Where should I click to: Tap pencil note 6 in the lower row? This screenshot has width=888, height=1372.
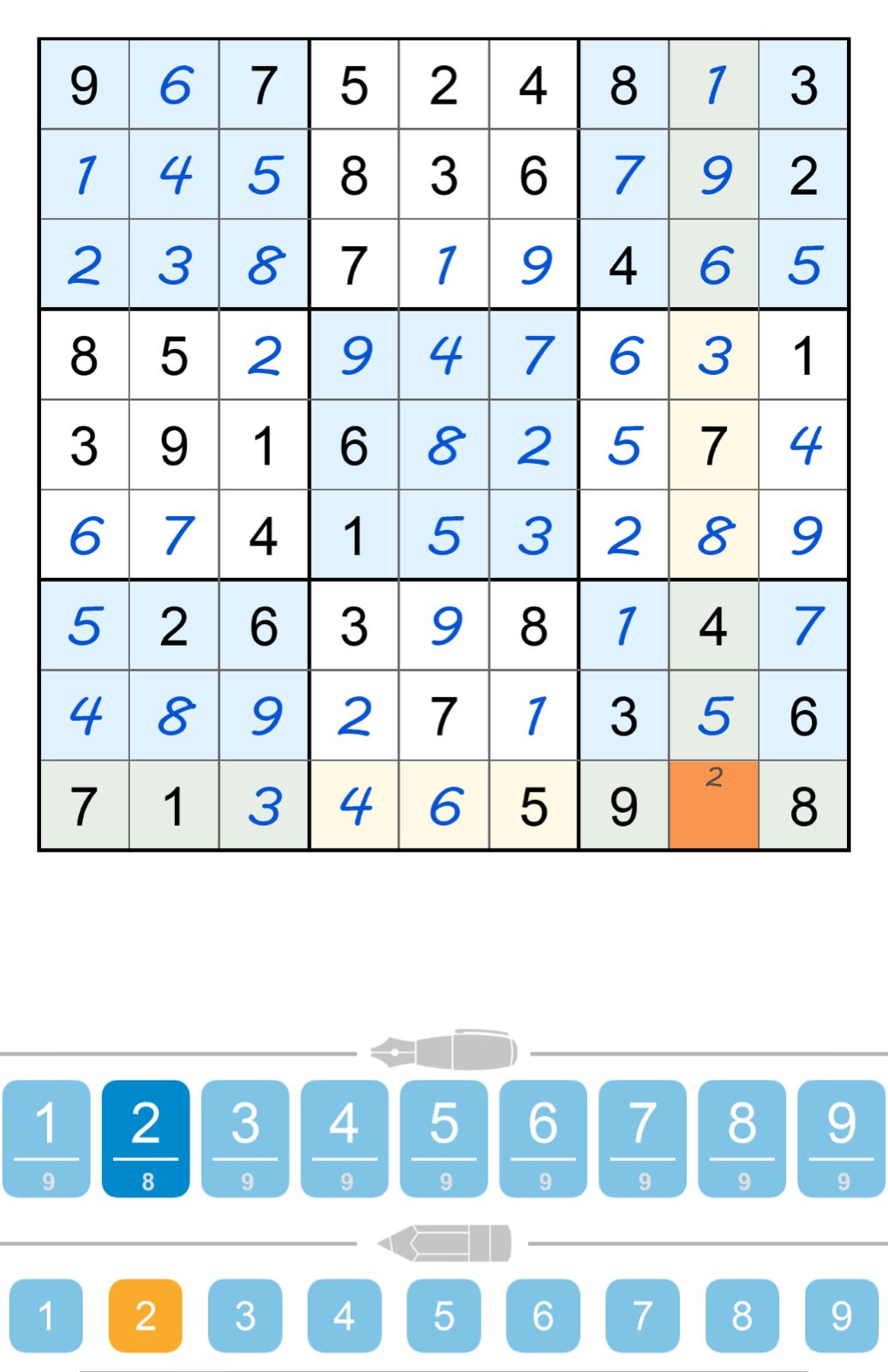pyautogui.click(x=543, y=1315)
